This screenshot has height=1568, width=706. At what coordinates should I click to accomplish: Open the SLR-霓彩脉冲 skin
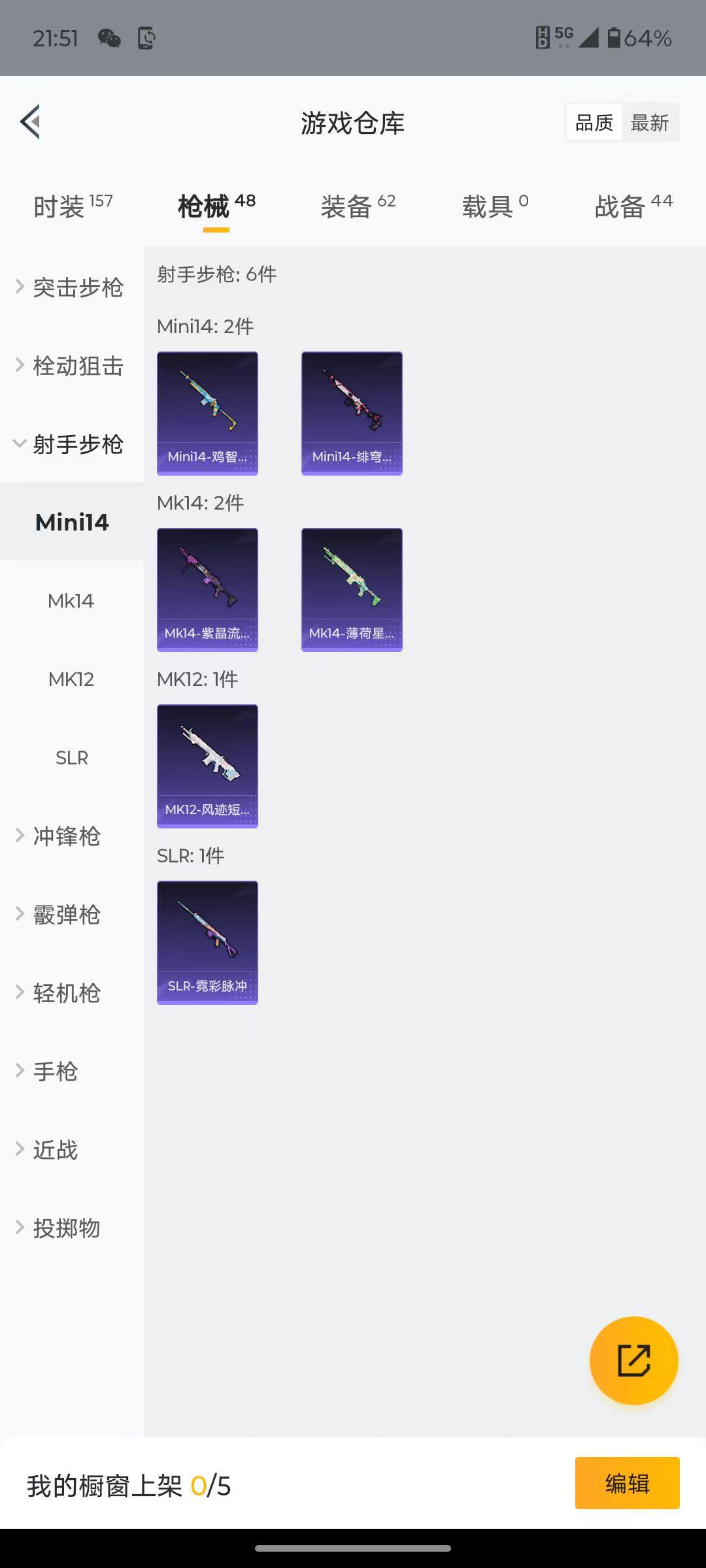pos(207,941)
